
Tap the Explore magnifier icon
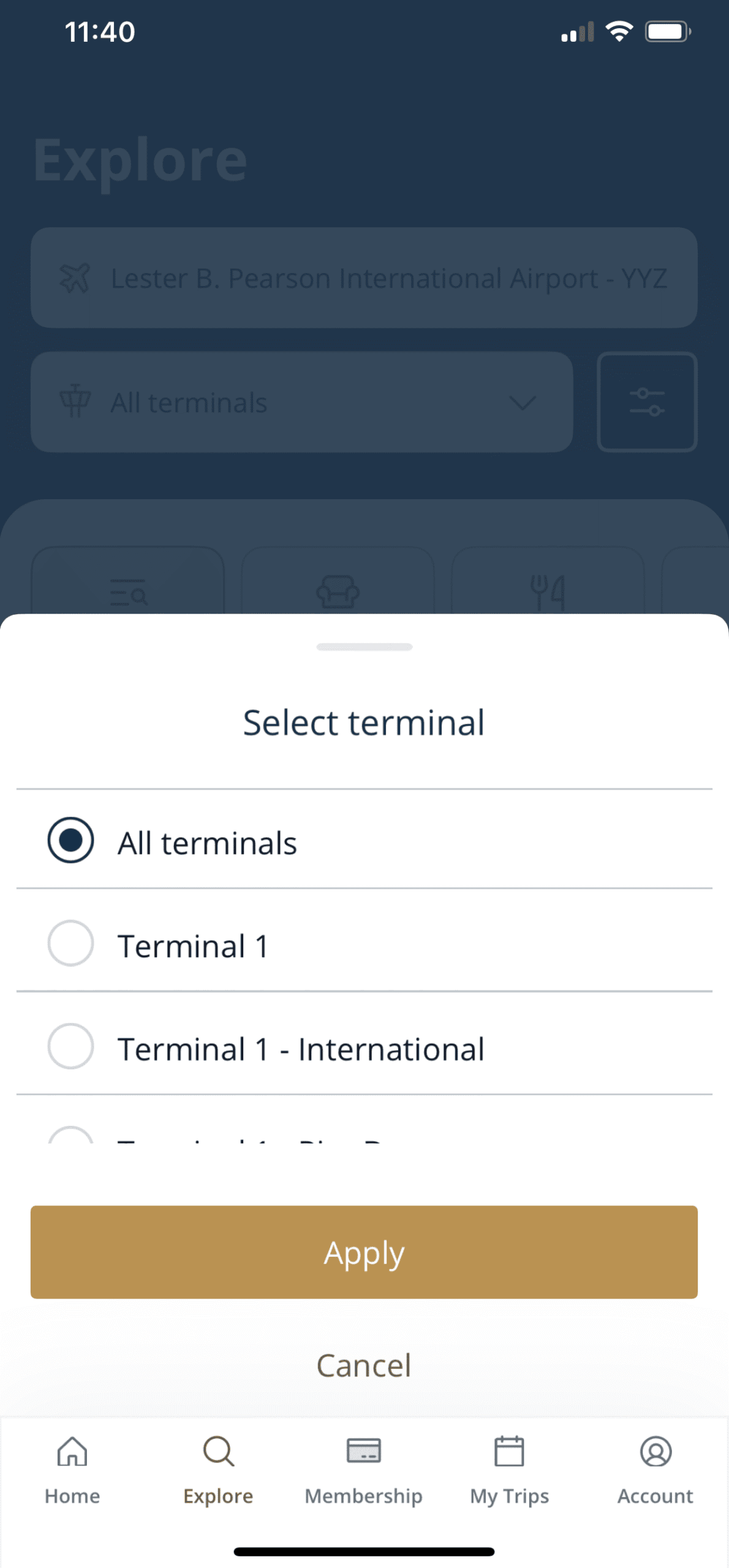pyautogui.click(x=217, y=1452)
